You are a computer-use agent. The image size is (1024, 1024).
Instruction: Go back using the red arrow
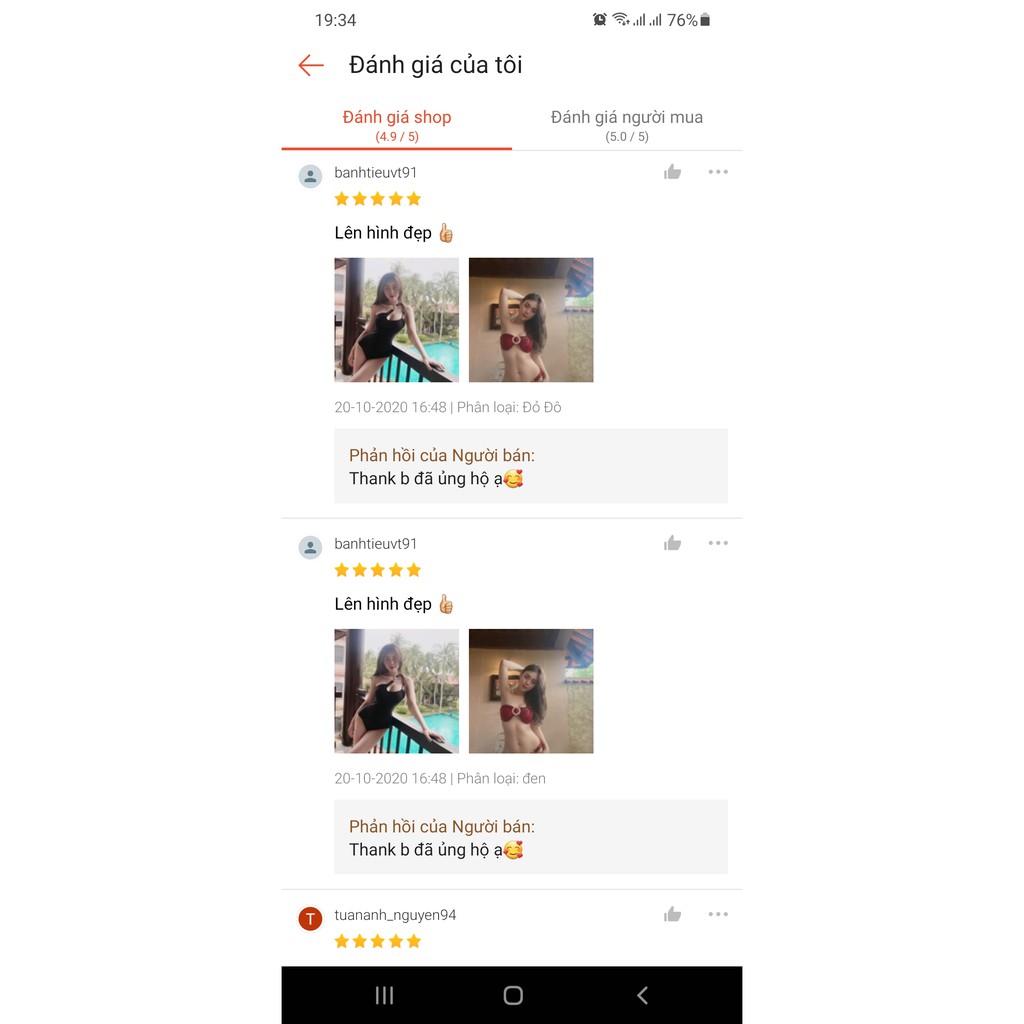coord(311,65)
